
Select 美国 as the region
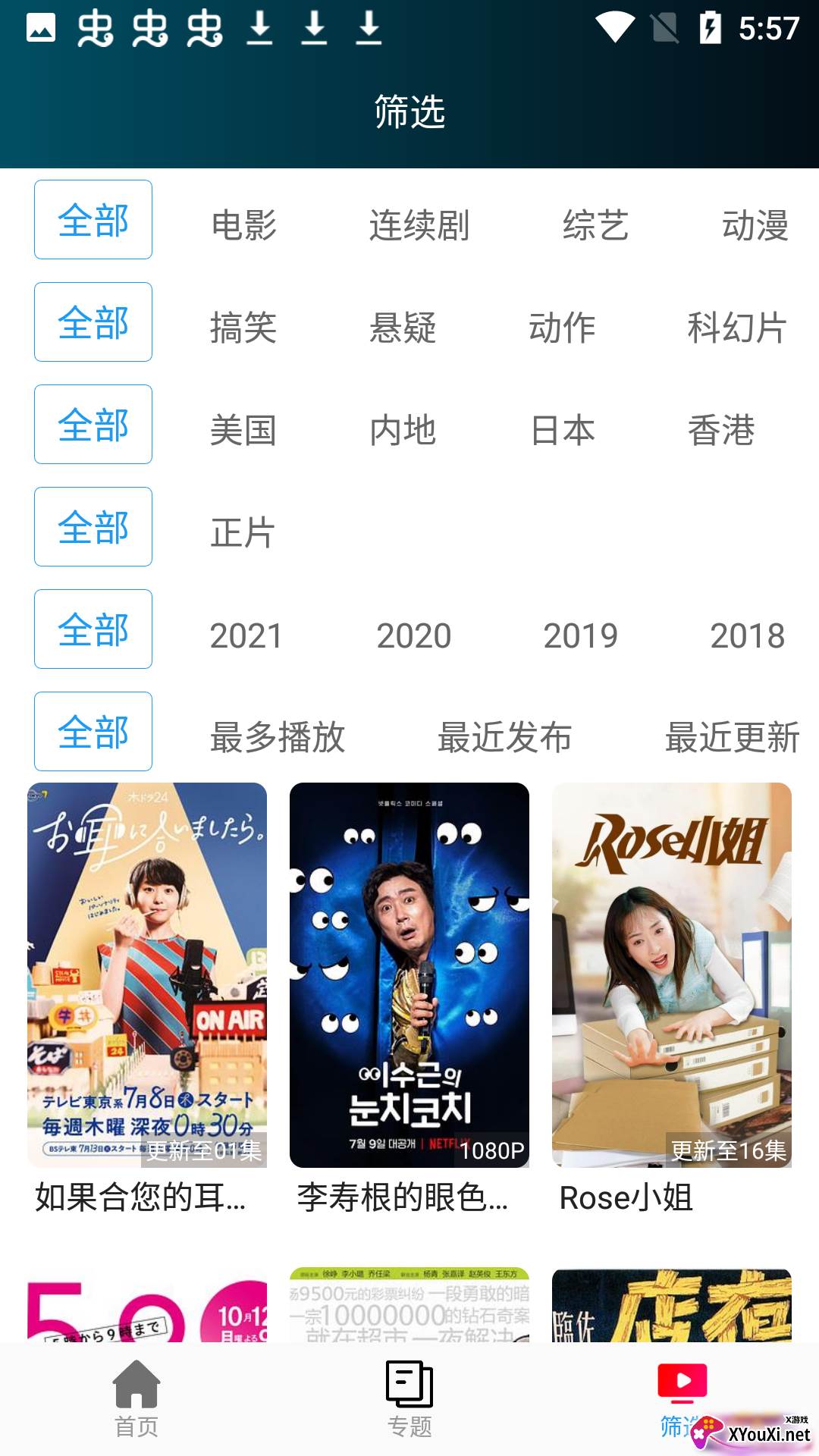pos(243,430)
